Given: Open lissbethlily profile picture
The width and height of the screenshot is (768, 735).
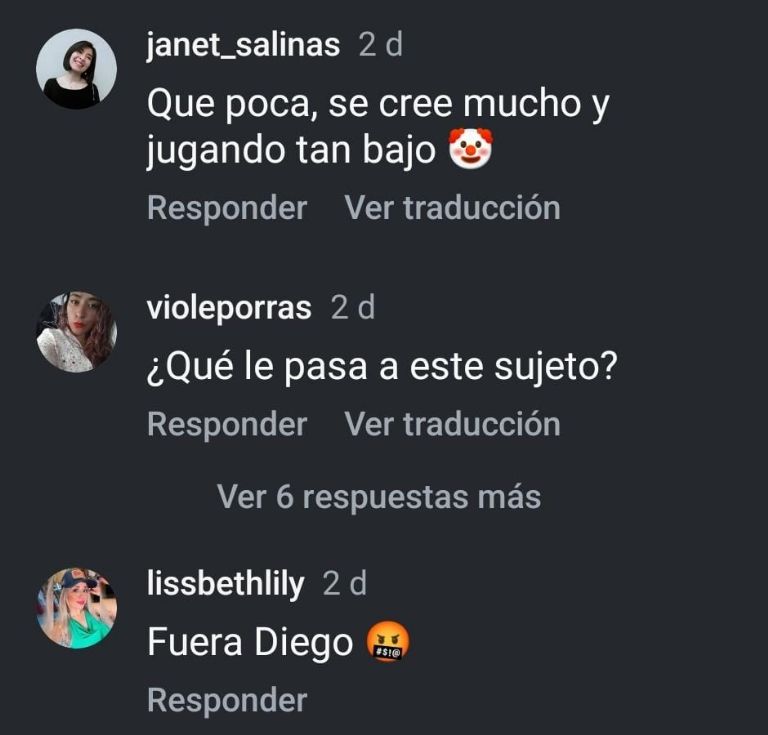Looking at the screenshot, I should (76, 608).
